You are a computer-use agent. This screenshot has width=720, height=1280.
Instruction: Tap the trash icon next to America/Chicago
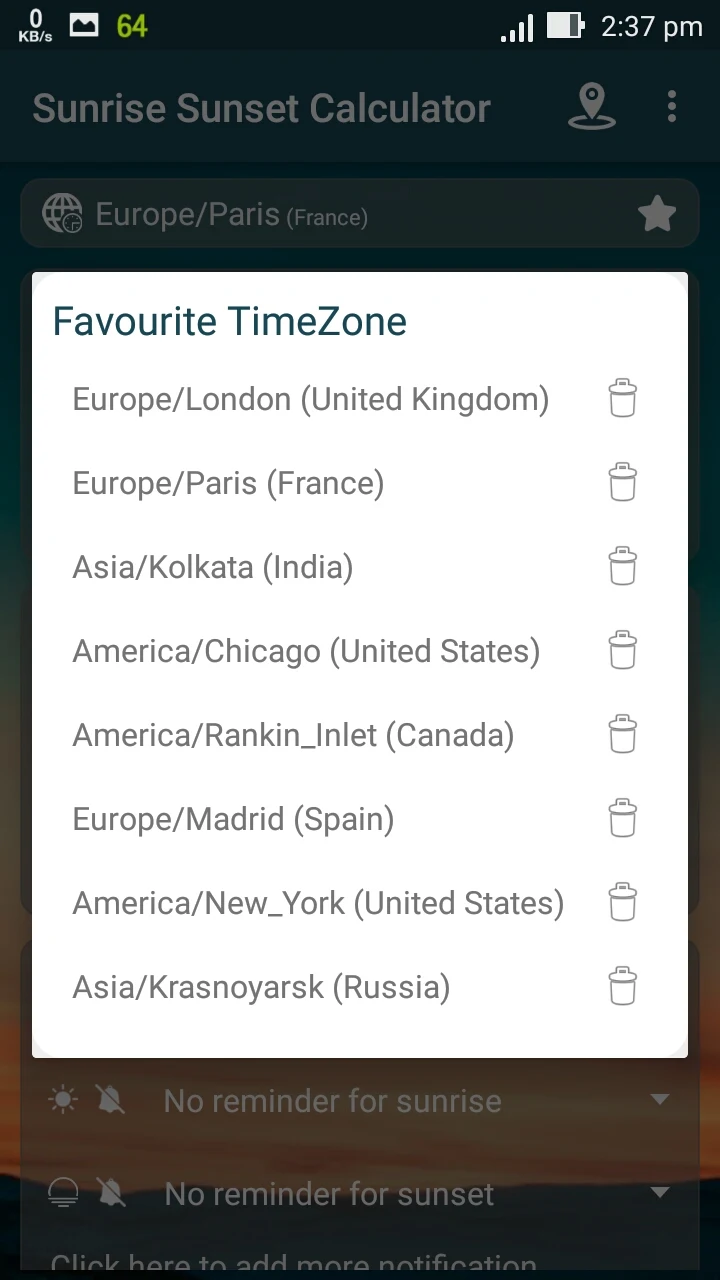point(623,651)
